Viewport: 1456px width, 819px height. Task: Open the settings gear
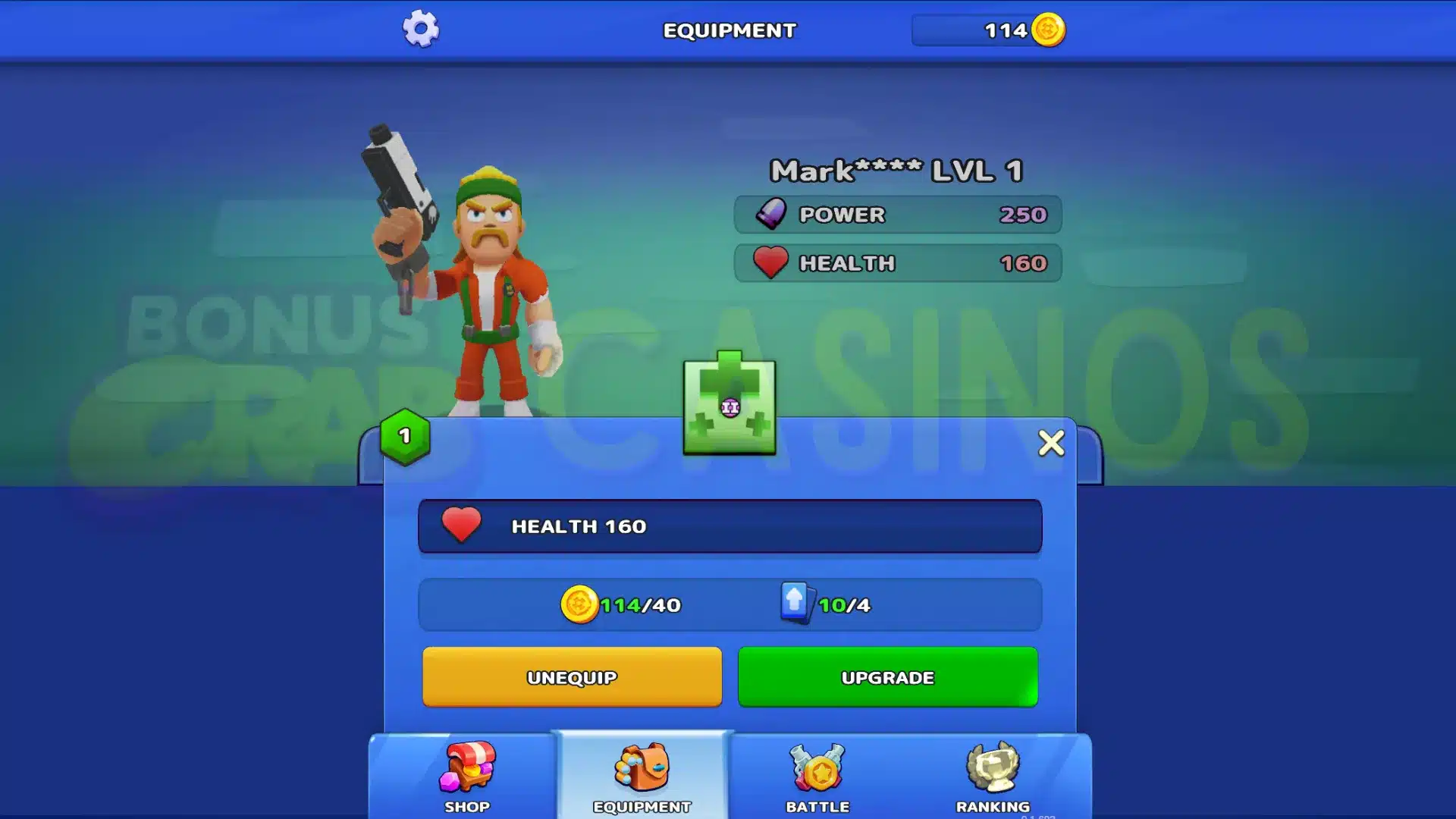tap(421, 30)
